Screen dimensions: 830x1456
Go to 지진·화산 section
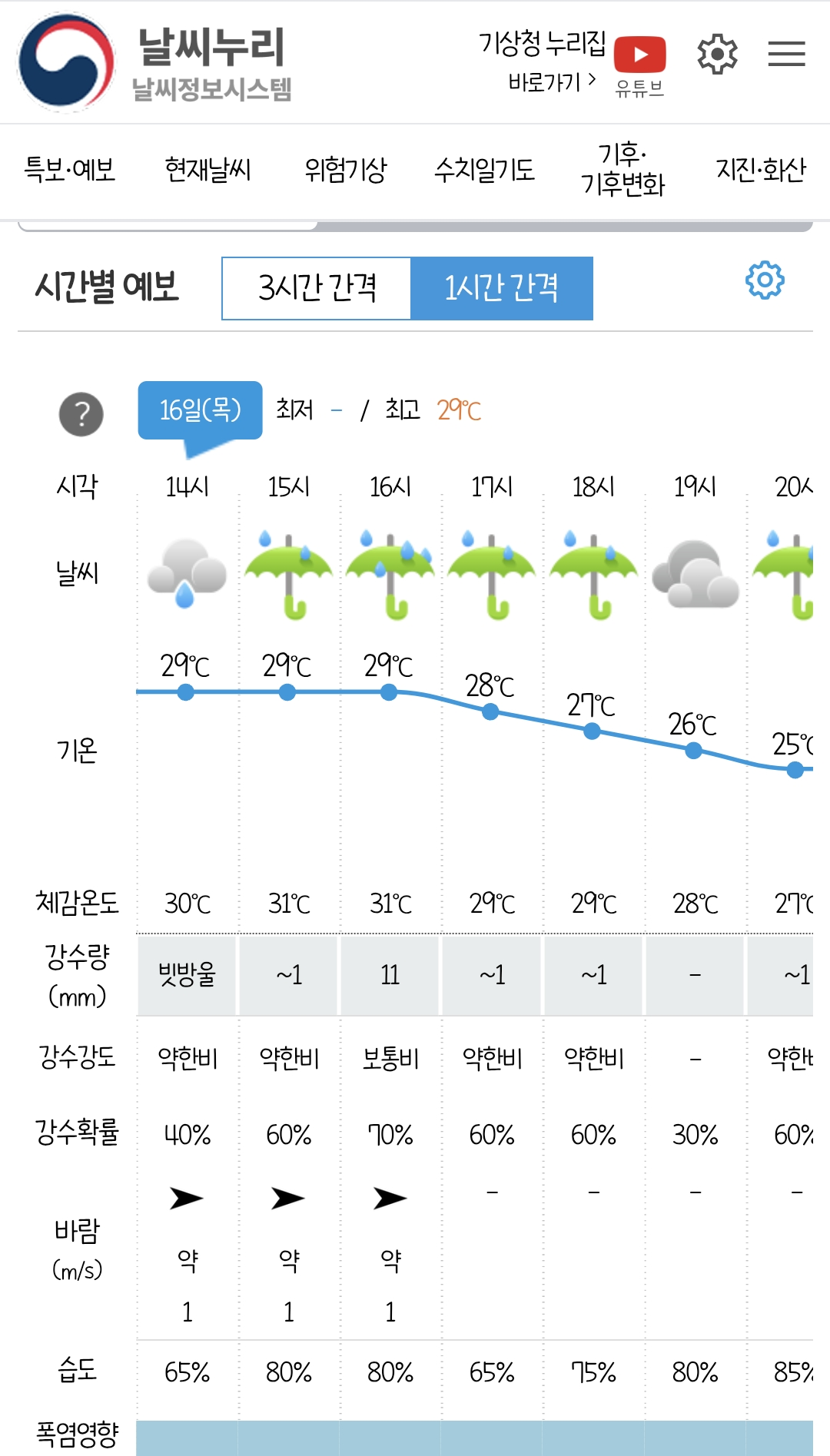pyautogui.click(x=761, y=170)
